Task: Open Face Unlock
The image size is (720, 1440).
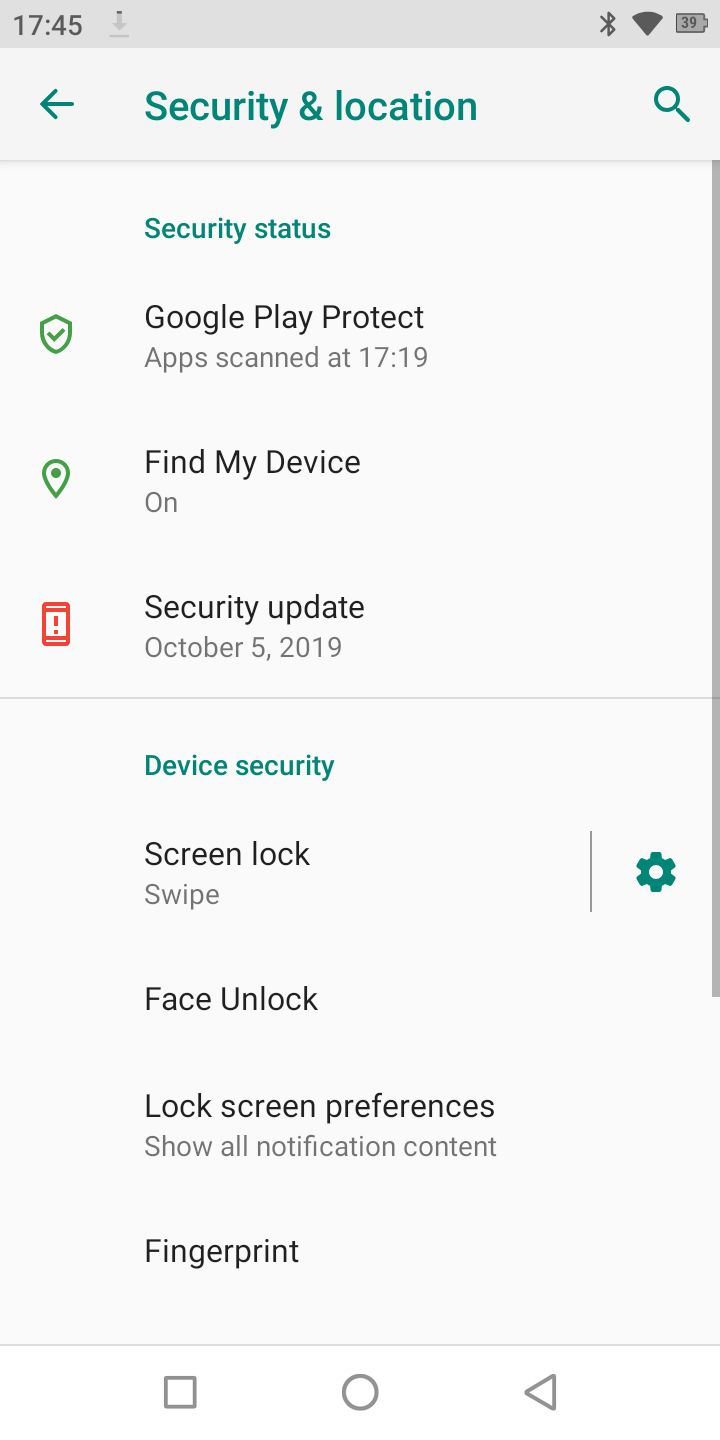Action: pos(231,999)
